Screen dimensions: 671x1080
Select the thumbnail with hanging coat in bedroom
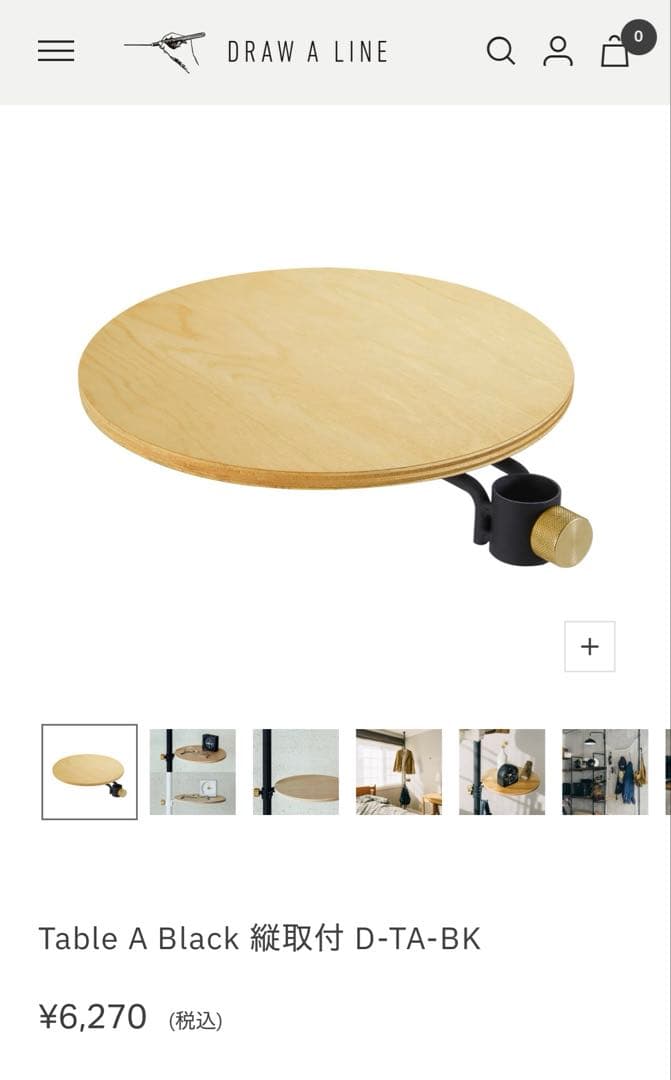399,772
